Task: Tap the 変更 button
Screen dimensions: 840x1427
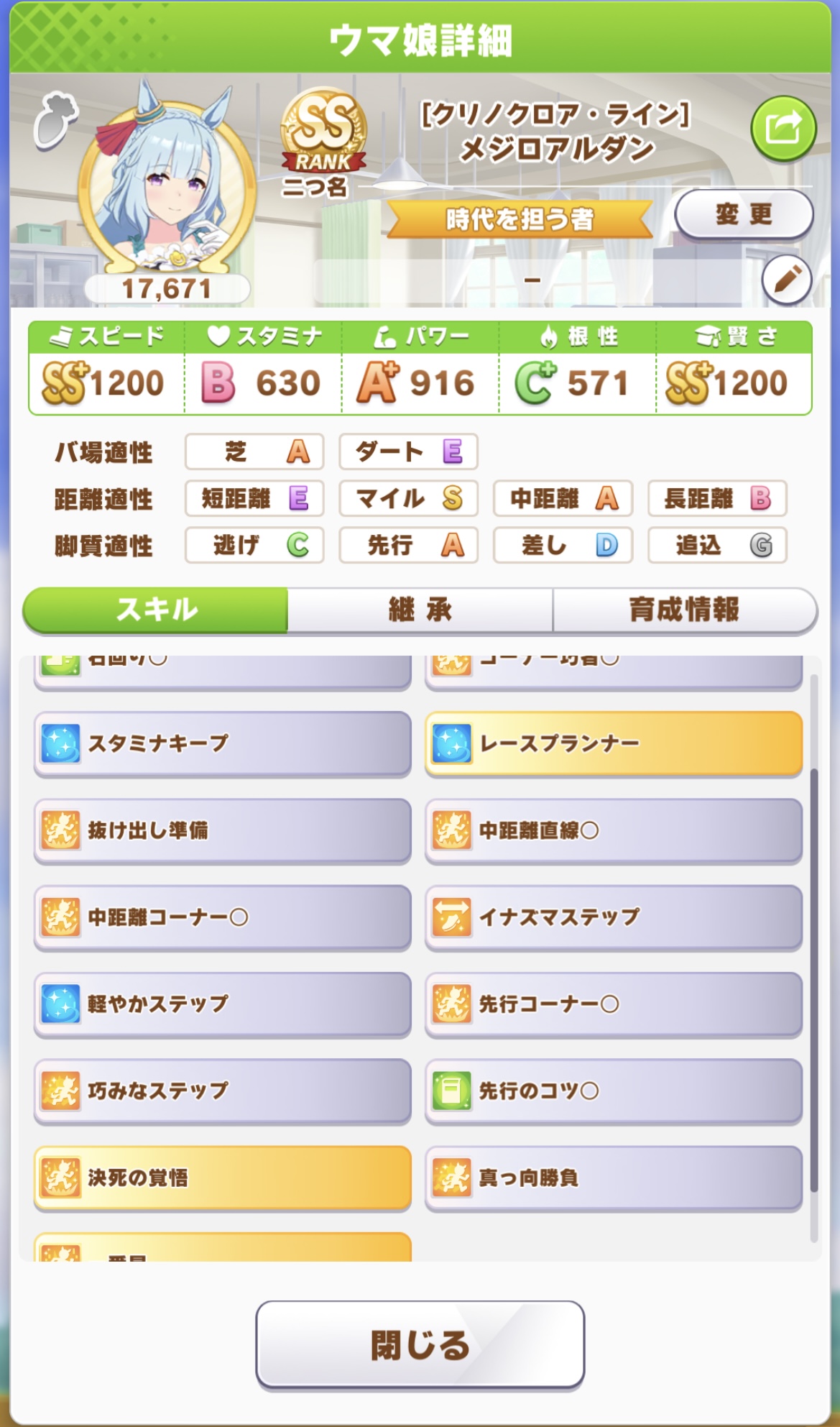Action: [744, 214]
